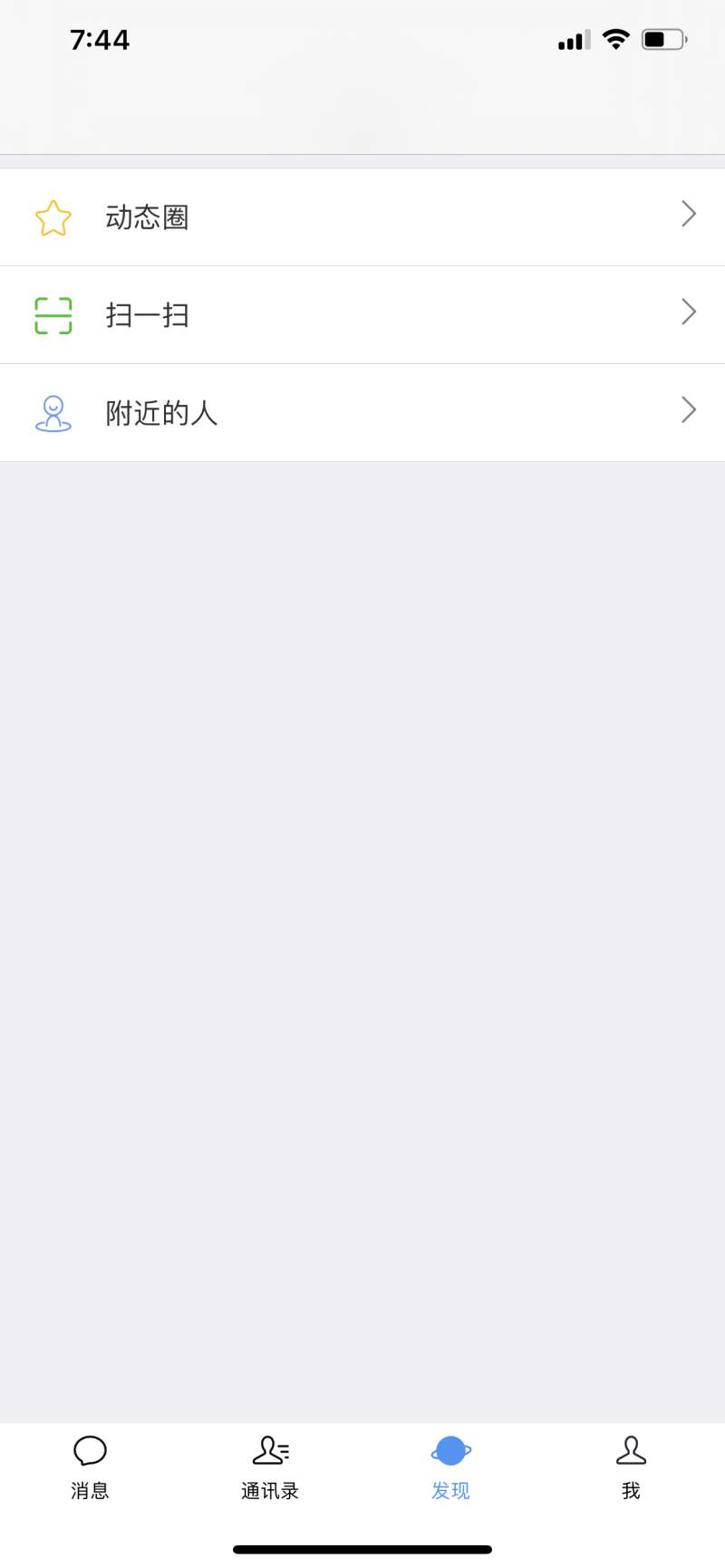This screenshot has height=1568, width=725.
Task: Go to the 我 tab
Action: [631, 1467]
